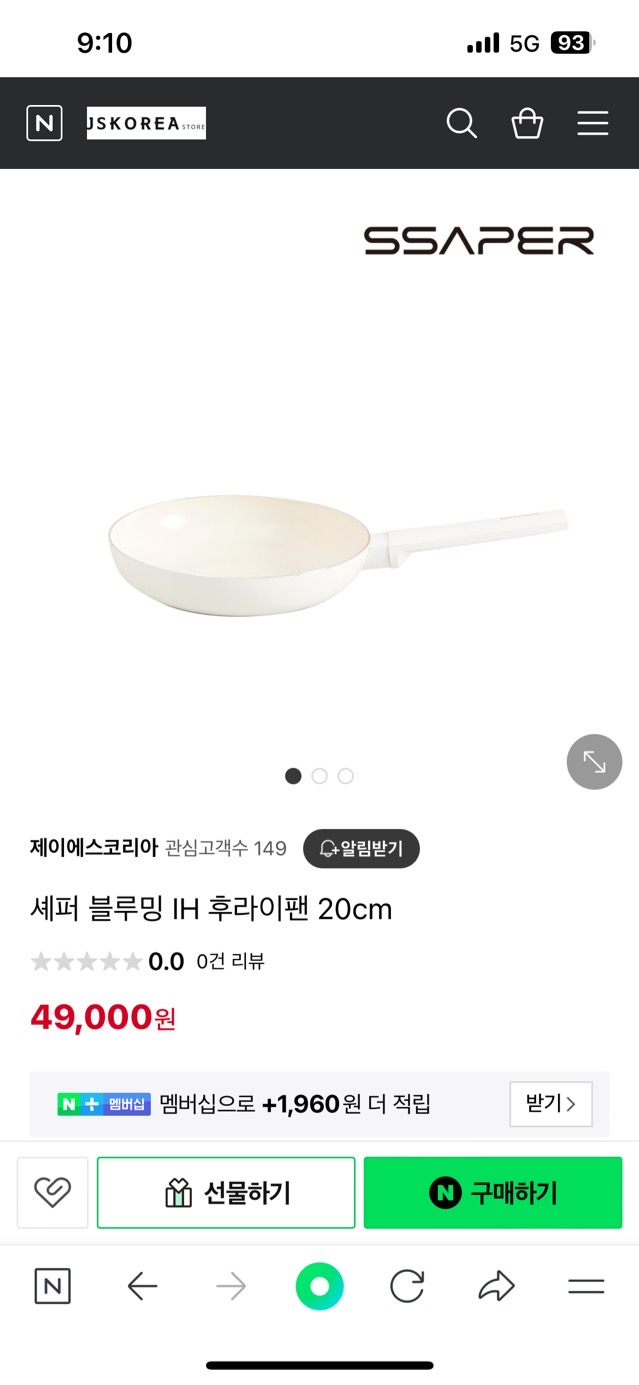The width and height of the screenshot is (639, 1385).
Task: Search within the store
Action: point(461,123)
